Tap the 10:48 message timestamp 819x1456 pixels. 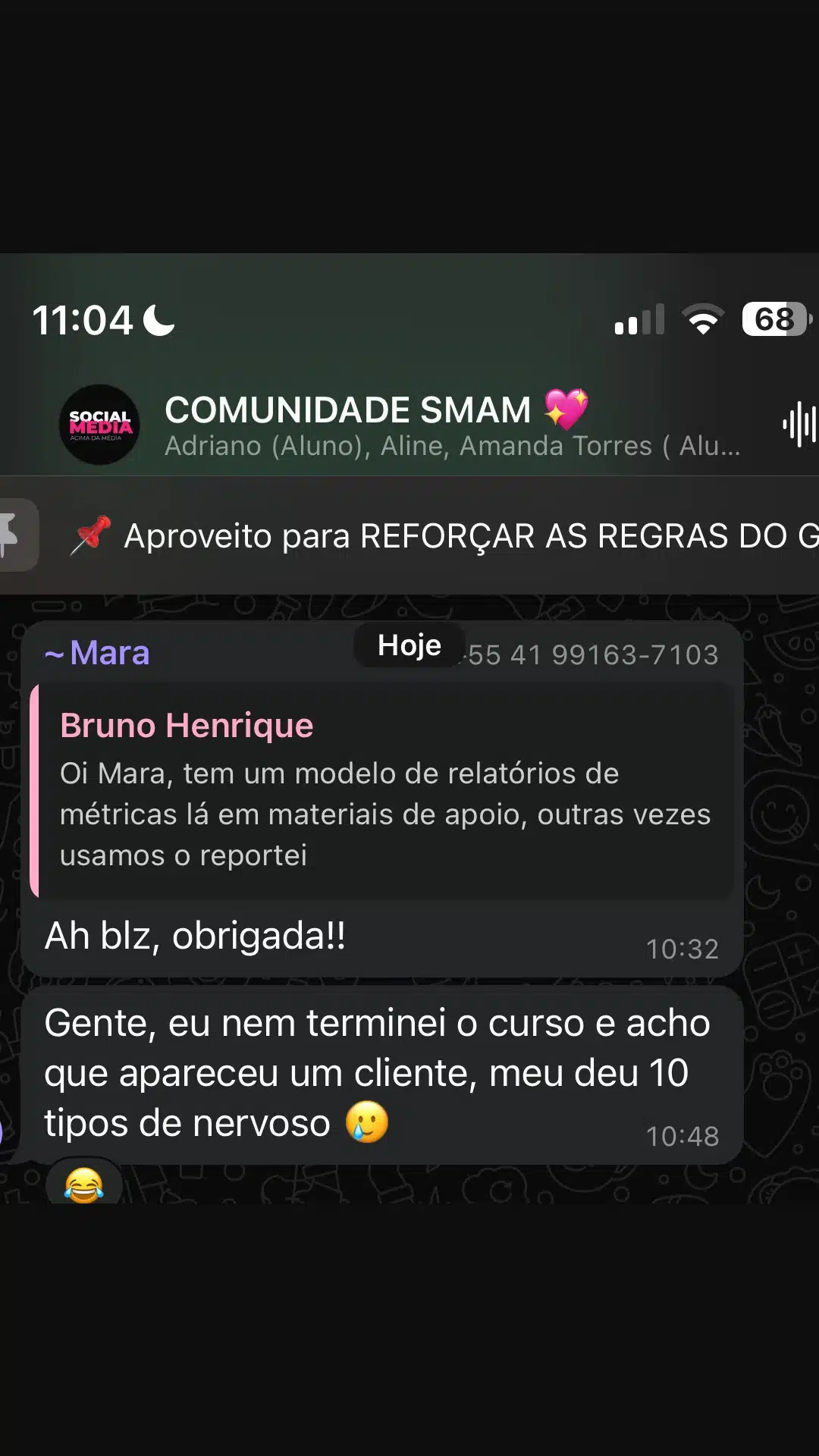click(x=681, y=1136)
